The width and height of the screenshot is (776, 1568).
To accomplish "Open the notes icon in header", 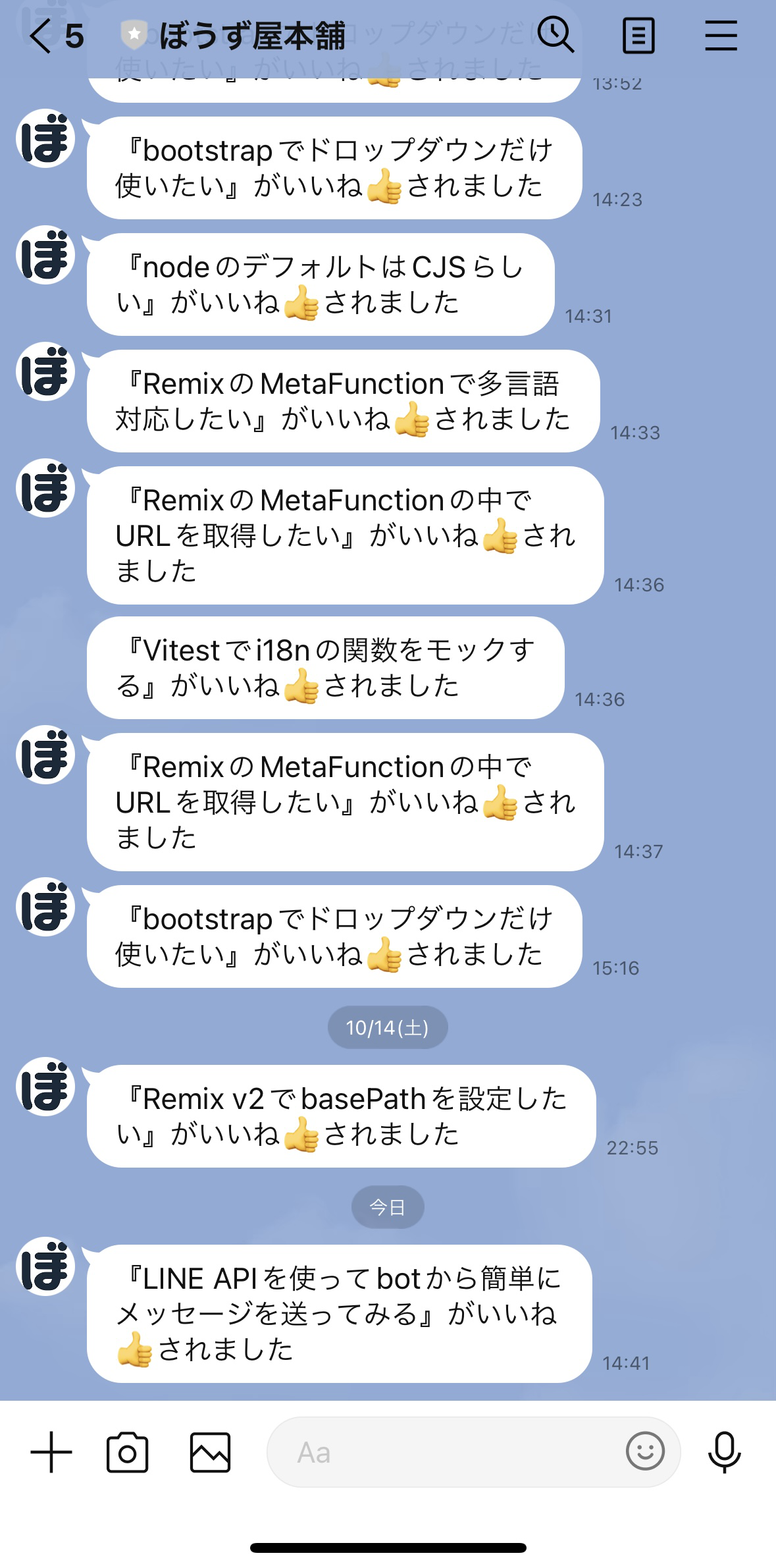I will [638, 36].
